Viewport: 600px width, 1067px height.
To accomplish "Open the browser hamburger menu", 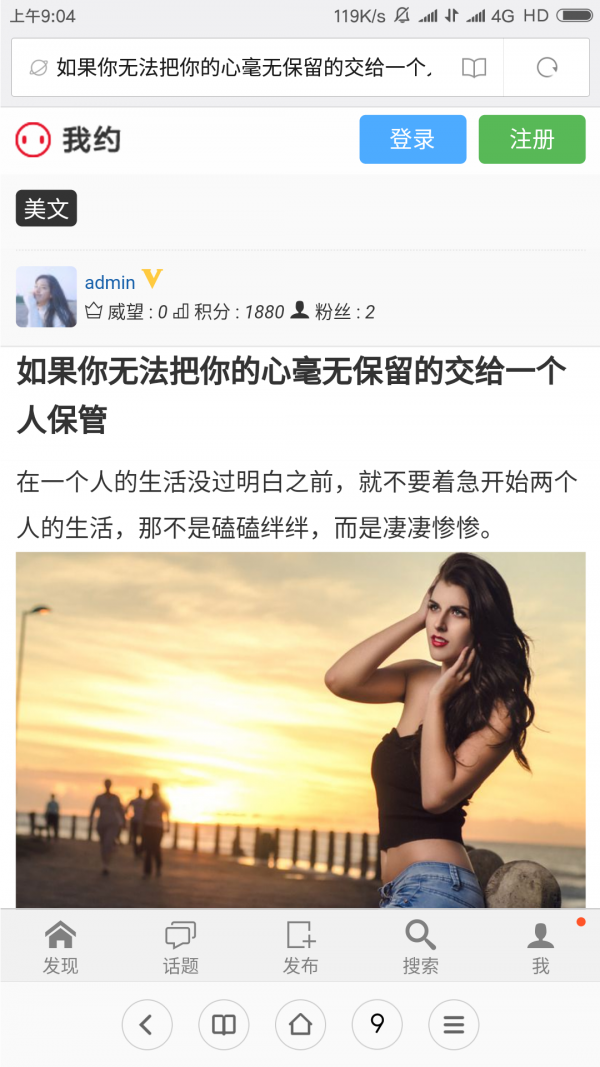I will [453, 1024].
